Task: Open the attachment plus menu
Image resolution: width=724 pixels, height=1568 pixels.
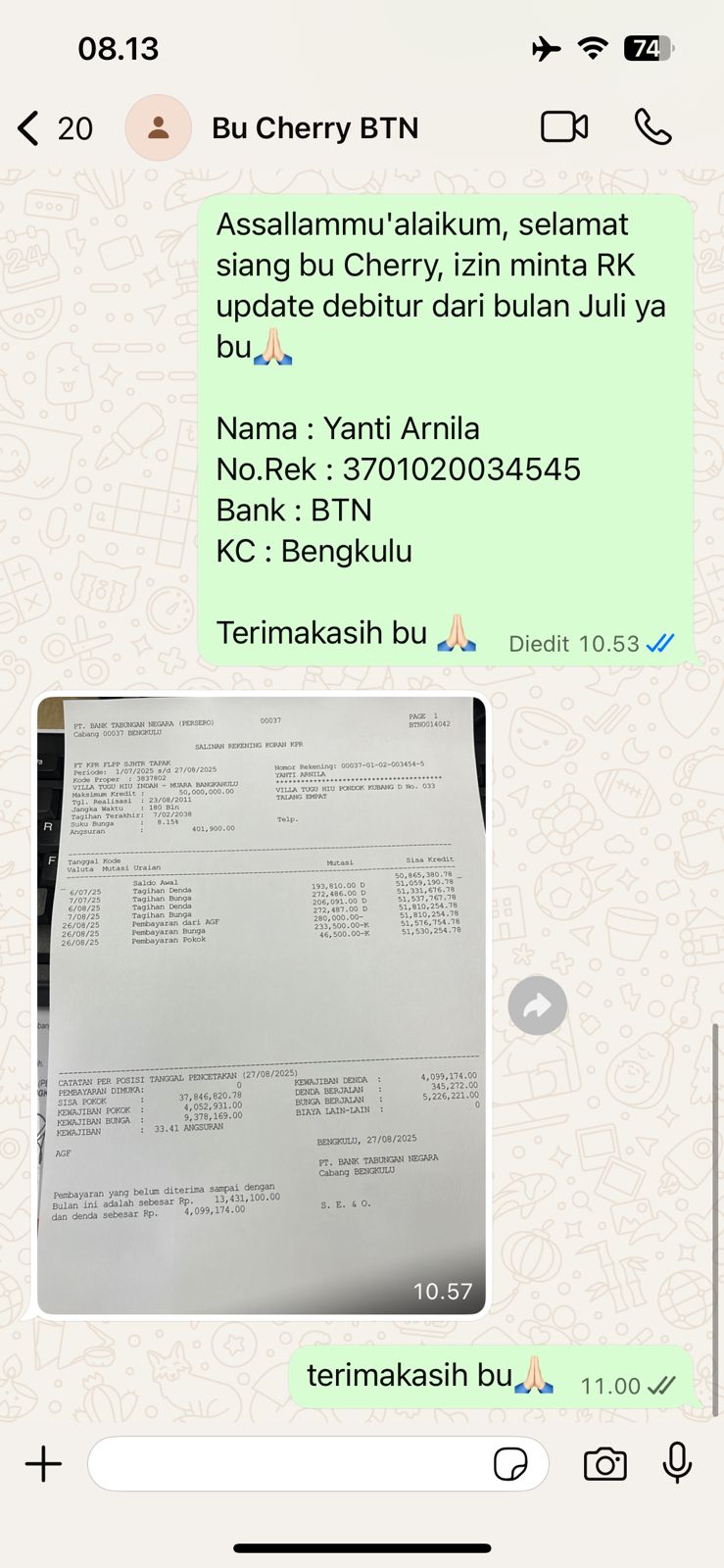Action: [43, 1464]
